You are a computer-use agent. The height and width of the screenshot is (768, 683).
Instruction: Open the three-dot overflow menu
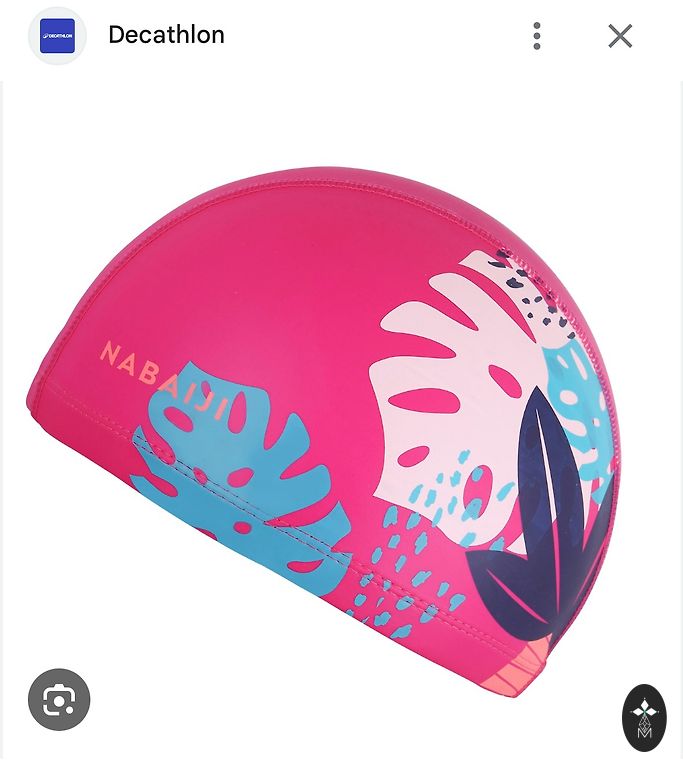click(537, 36)
